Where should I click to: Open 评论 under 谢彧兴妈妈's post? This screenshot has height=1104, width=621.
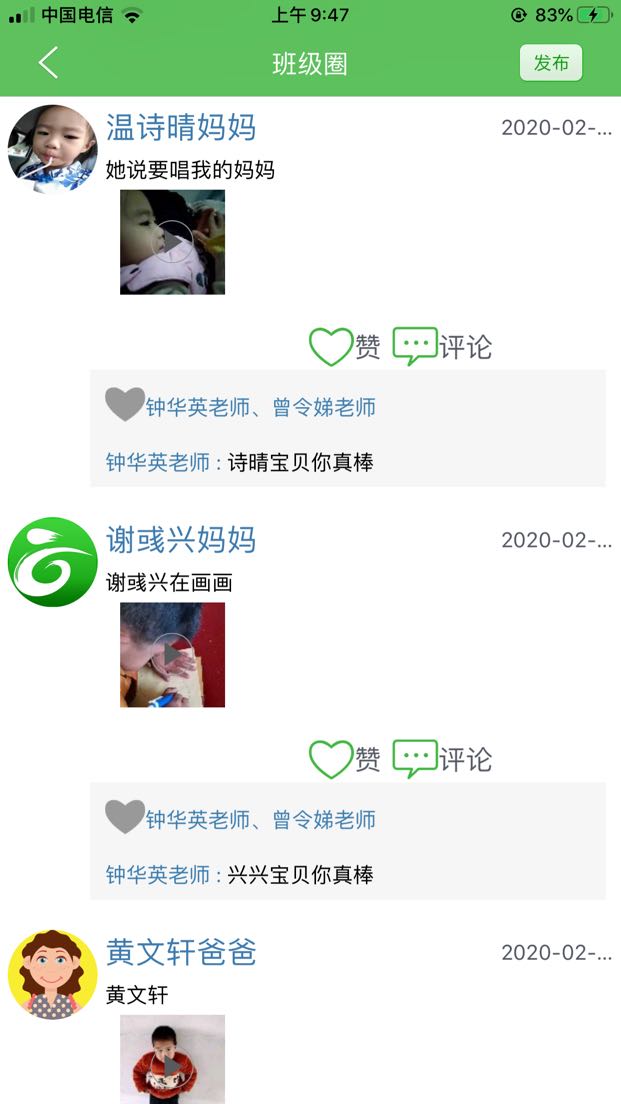(x=442, y=759)
